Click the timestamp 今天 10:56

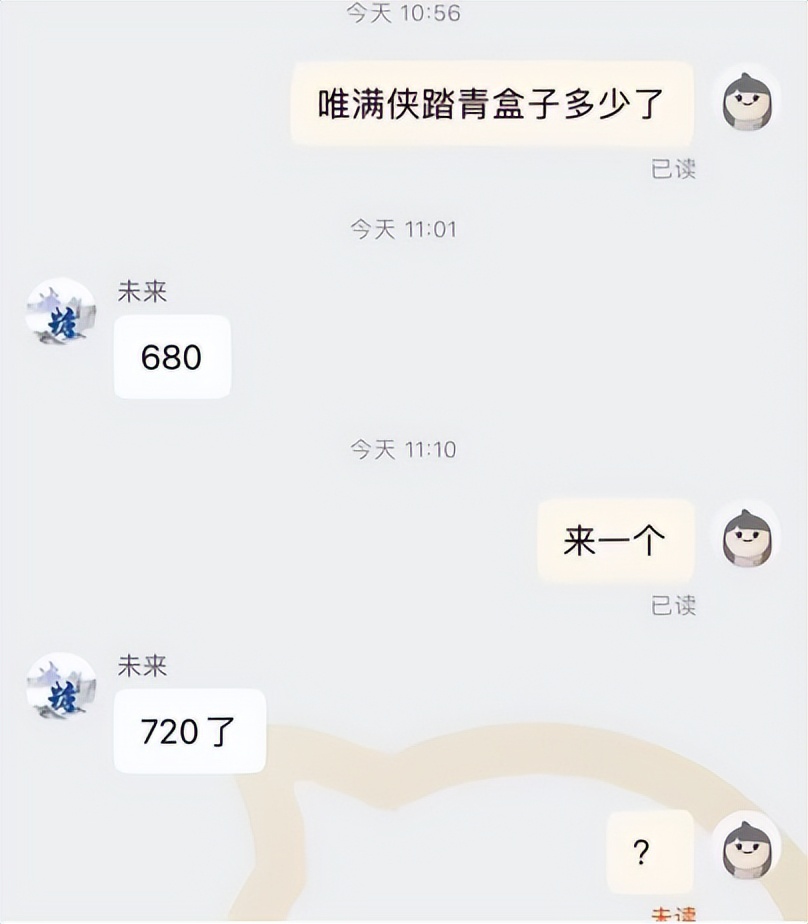click(x=404, y=14)
